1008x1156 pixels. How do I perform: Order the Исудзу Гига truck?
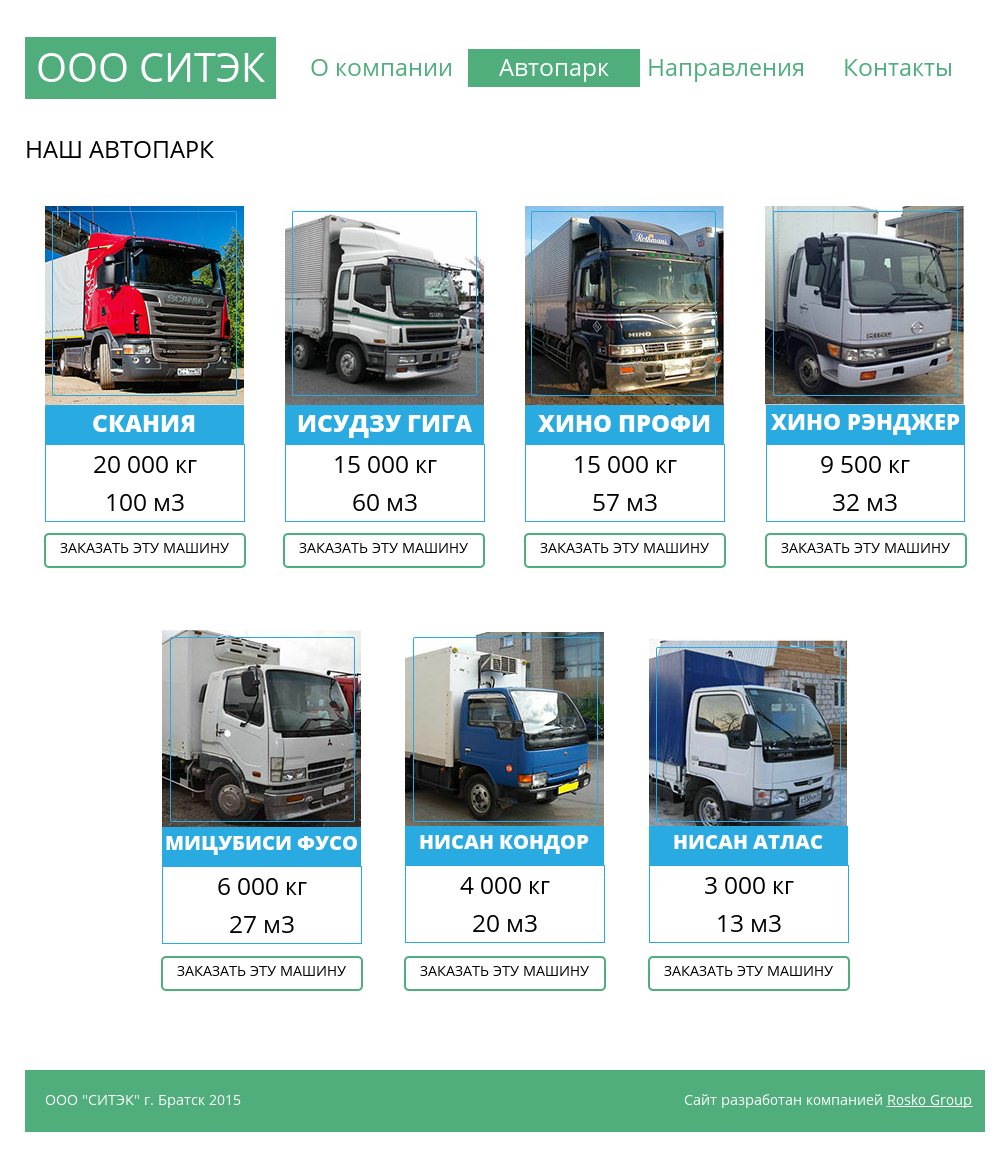(384, 550)
